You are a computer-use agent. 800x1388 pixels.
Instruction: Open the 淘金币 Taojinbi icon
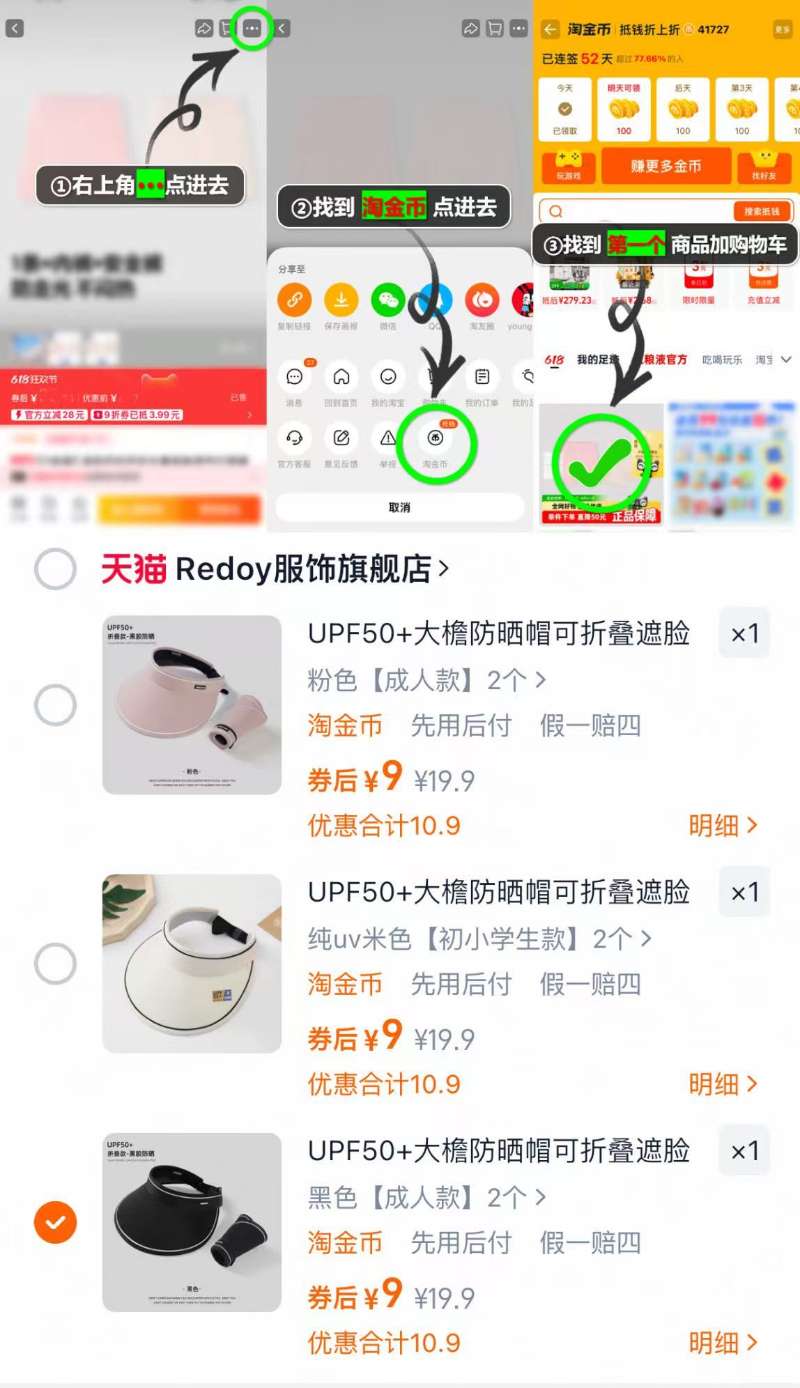(x=435, y=440)
